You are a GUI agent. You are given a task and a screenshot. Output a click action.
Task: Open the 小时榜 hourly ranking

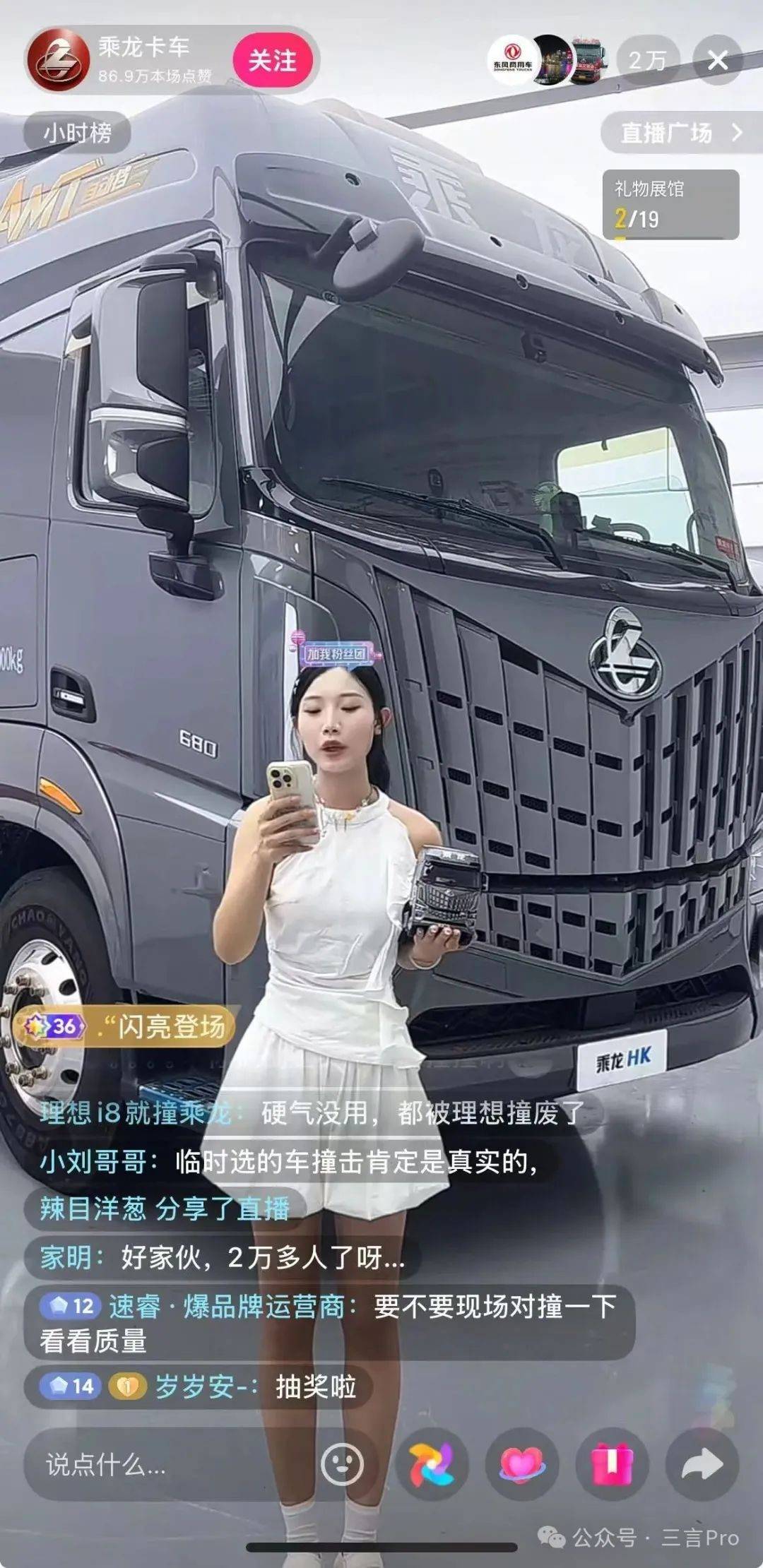coord(77,132)
